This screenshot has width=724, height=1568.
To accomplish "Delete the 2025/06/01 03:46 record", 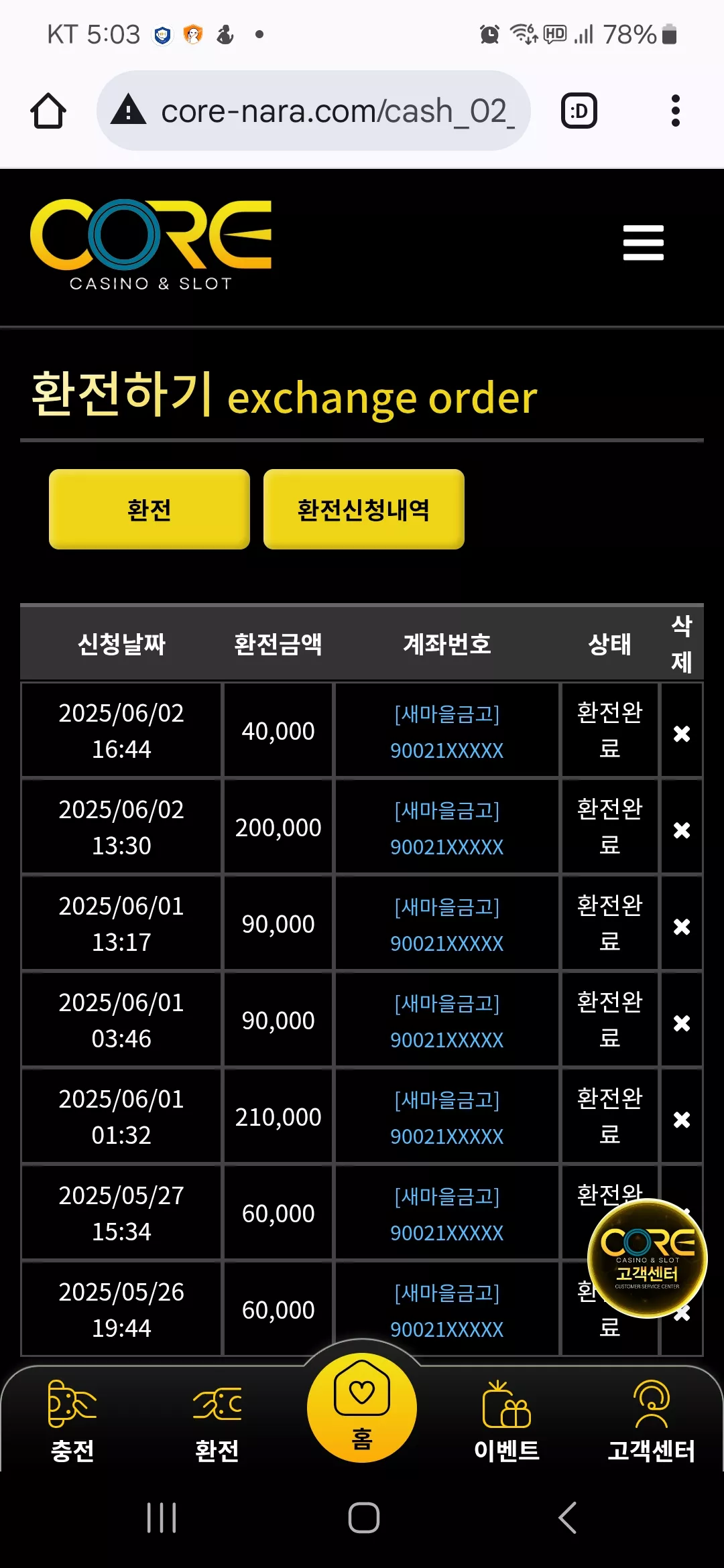I will tap(682, 1023).
